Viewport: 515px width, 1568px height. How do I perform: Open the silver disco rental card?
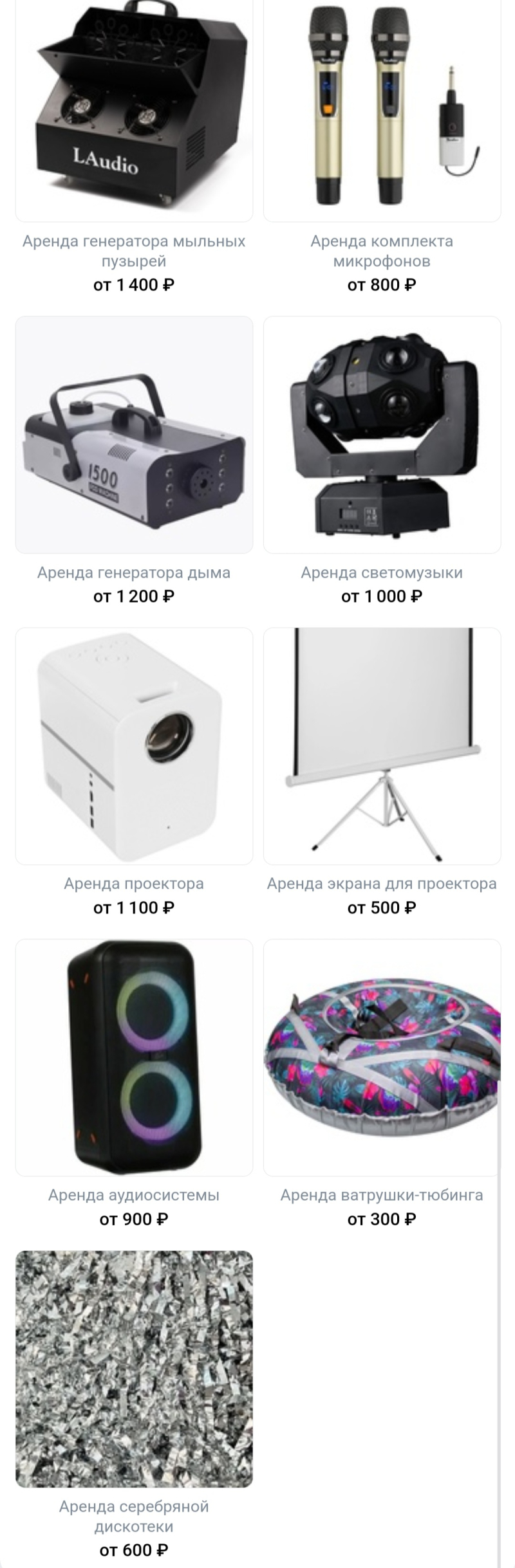(x=134, y=1369)
